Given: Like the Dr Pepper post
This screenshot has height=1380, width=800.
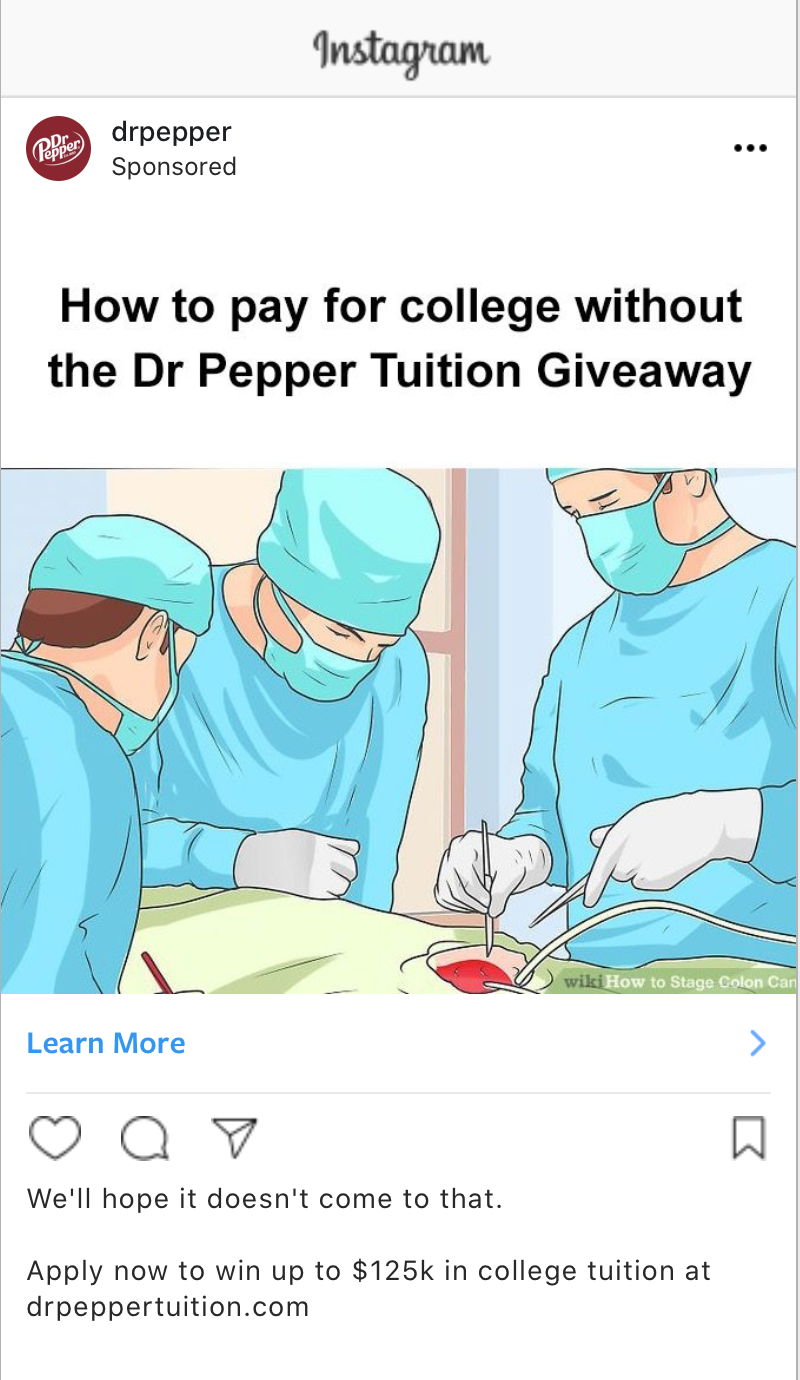Looking at the screenshot, I should coord(54,1138).
